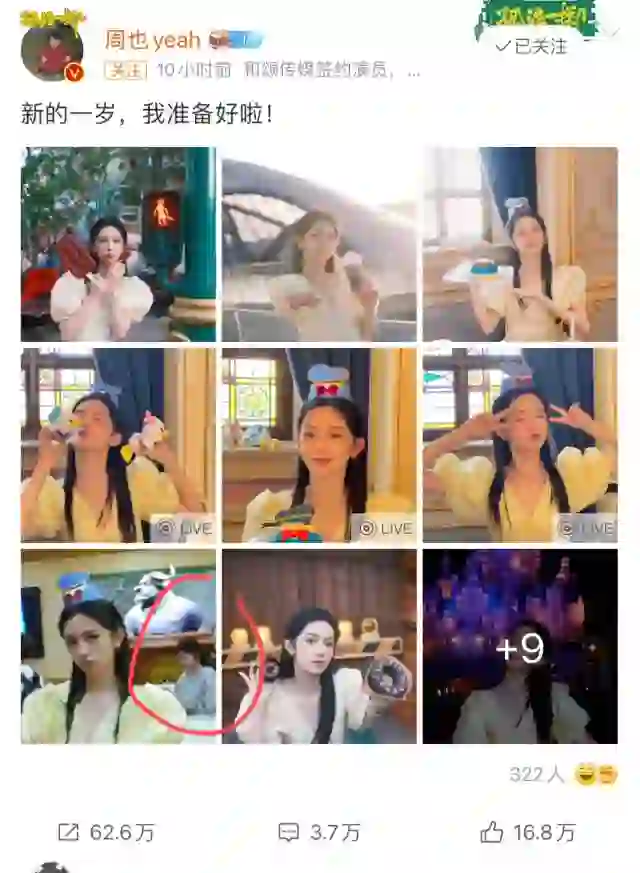This screenshot has height=873, width=640.
Task: Open the LIVE photo with peace-sign pose
Action: coord(519,445)
